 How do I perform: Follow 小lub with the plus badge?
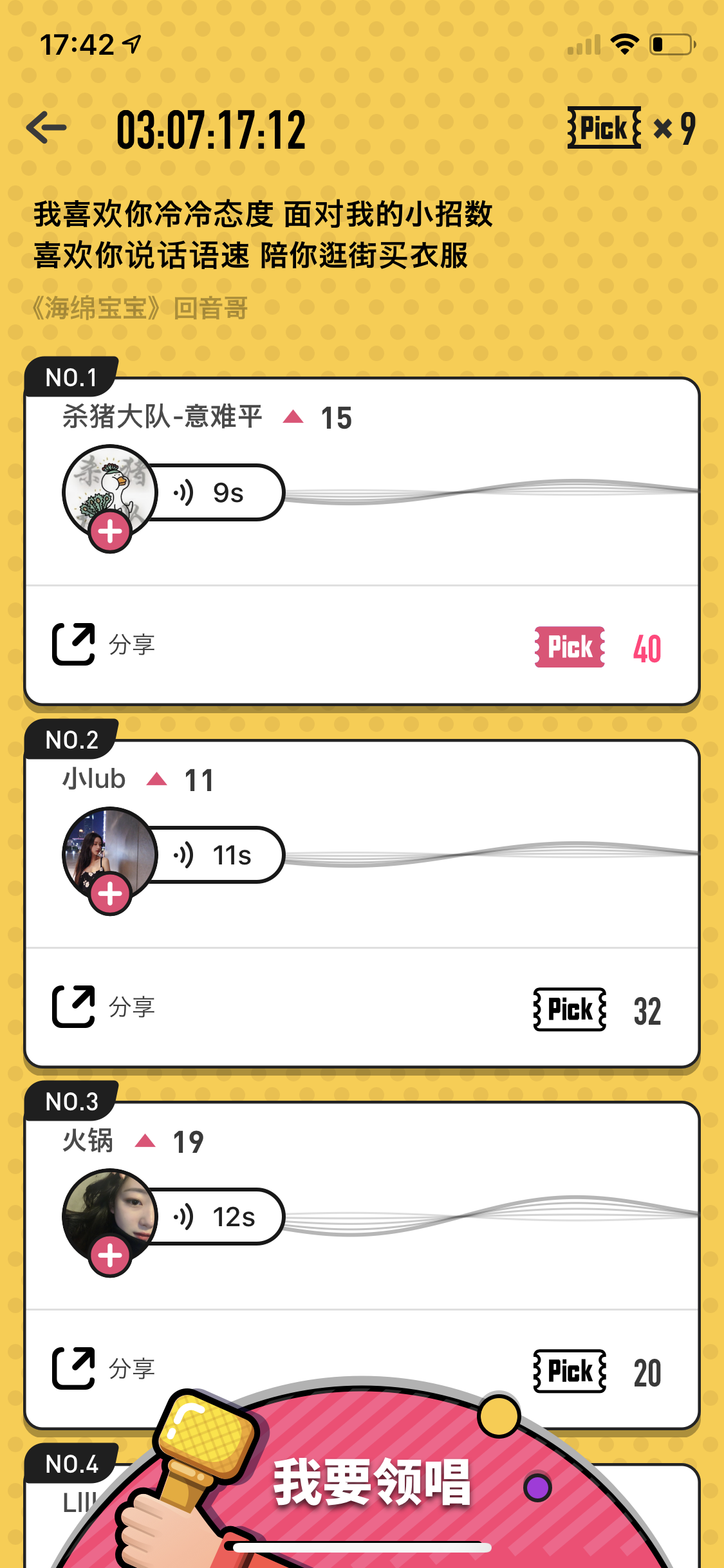(110, 894)
